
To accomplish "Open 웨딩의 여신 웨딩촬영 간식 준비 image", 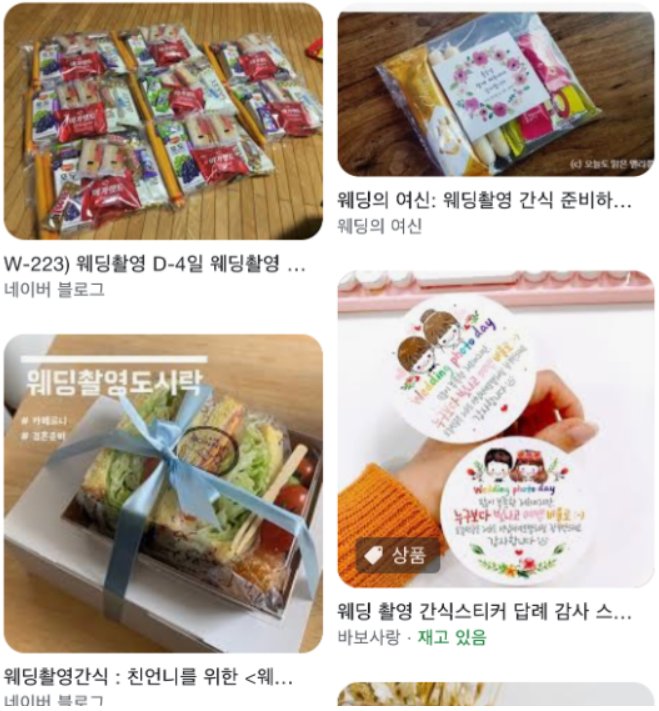I will [x=495, y=93].
